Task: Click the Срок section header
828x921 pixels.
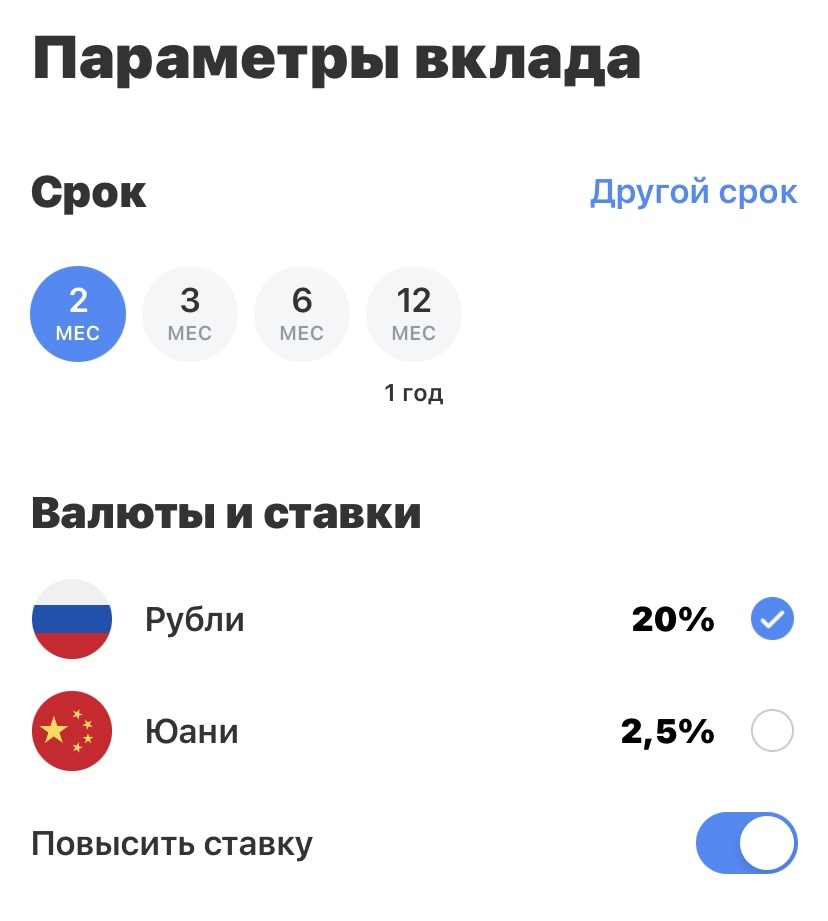Action: pos(90,192)
